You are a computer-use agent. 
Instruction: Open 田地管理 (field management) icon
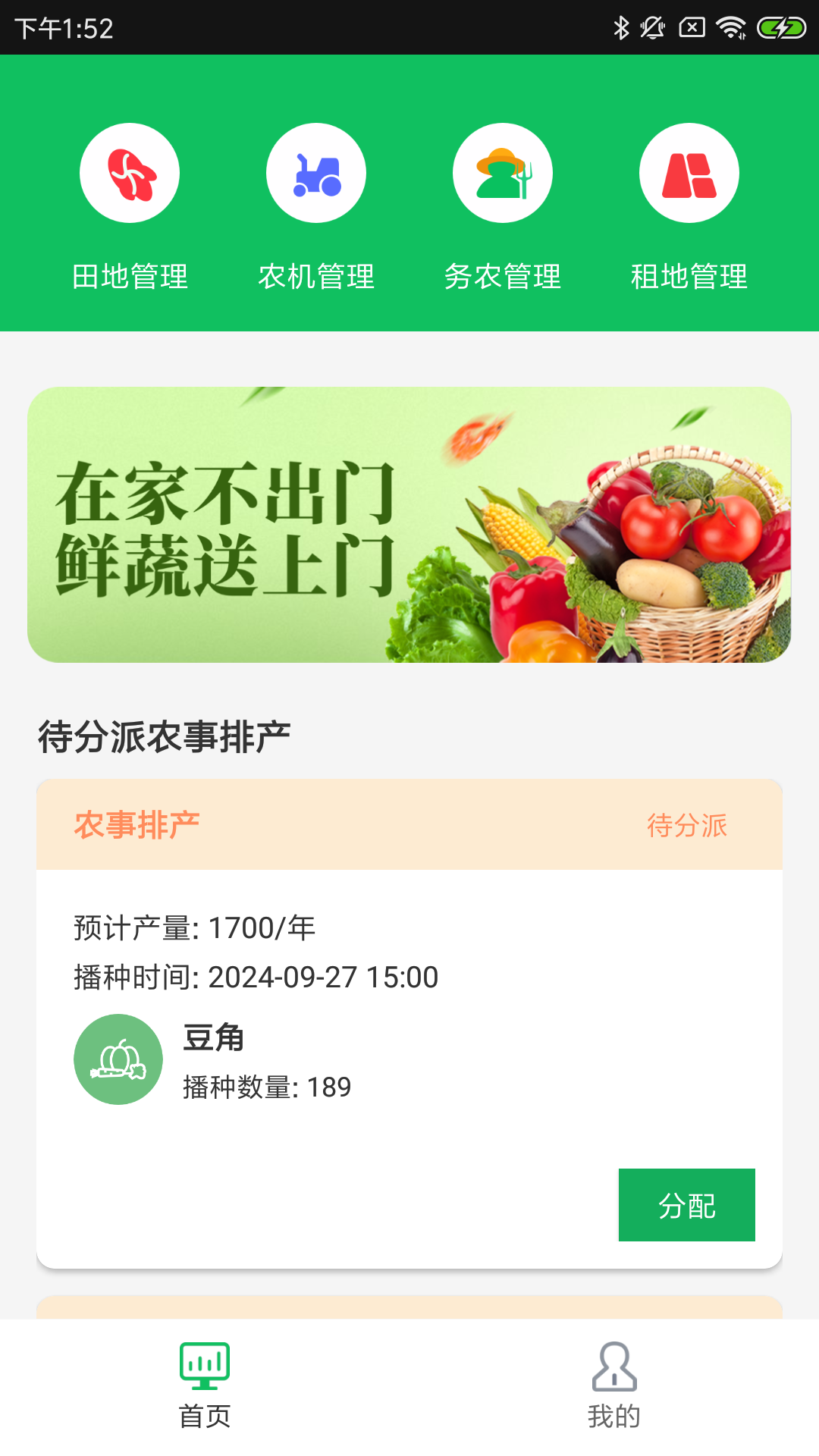[x=129, y=172]
